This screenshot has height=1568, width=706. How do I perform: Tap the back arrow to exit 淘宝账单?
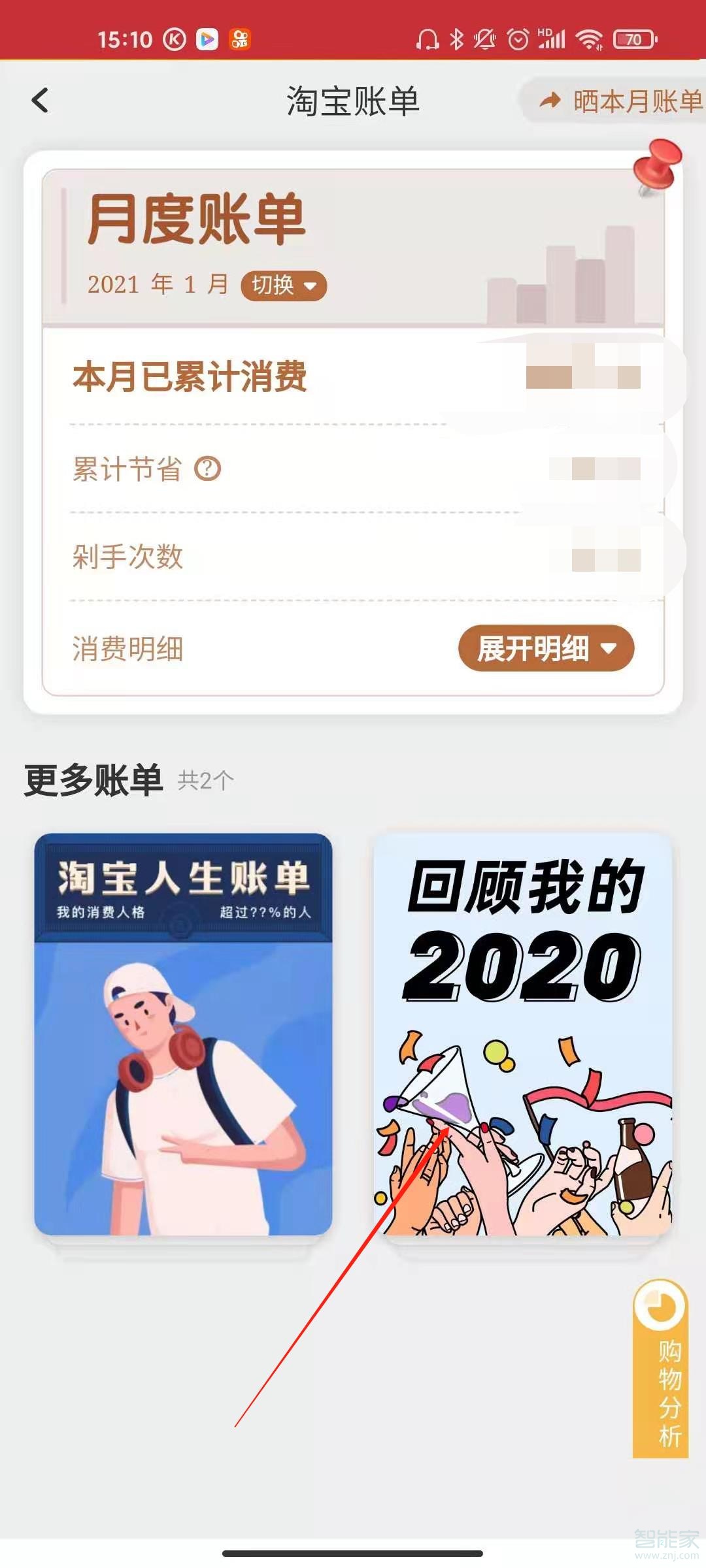tap(41, 101)
